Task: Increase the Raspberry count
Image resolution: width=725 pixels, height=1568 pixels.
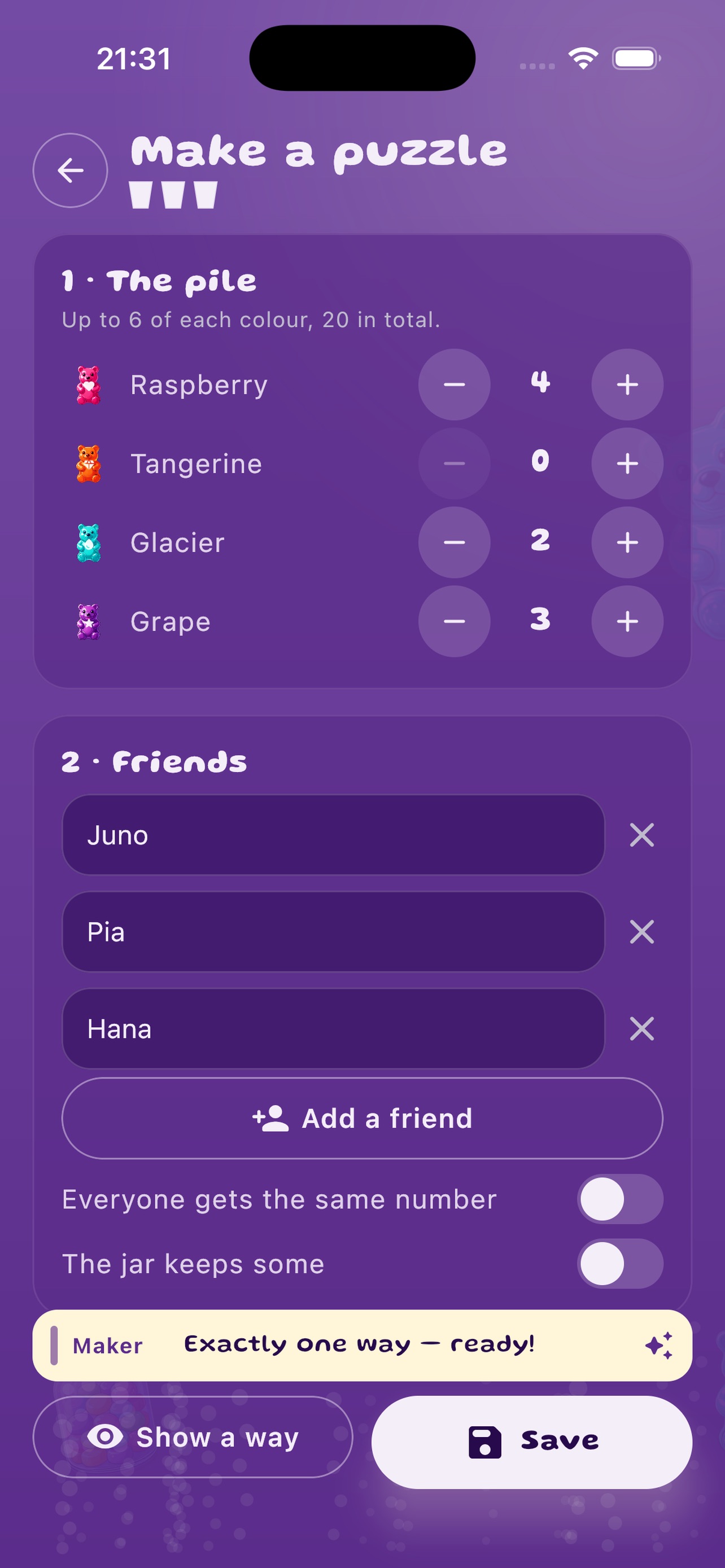Action: (x=627, y=385)
